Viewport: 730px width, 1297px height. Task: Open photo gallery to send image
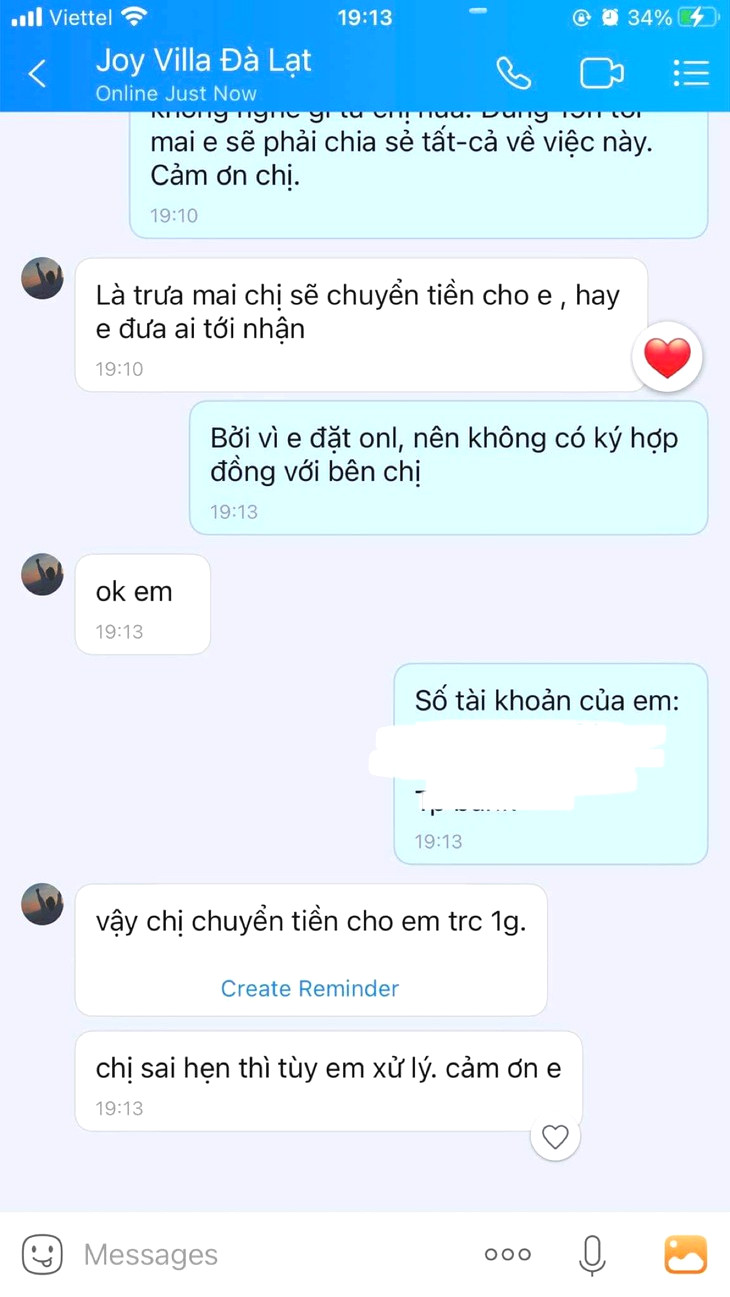click(686, 1254)
